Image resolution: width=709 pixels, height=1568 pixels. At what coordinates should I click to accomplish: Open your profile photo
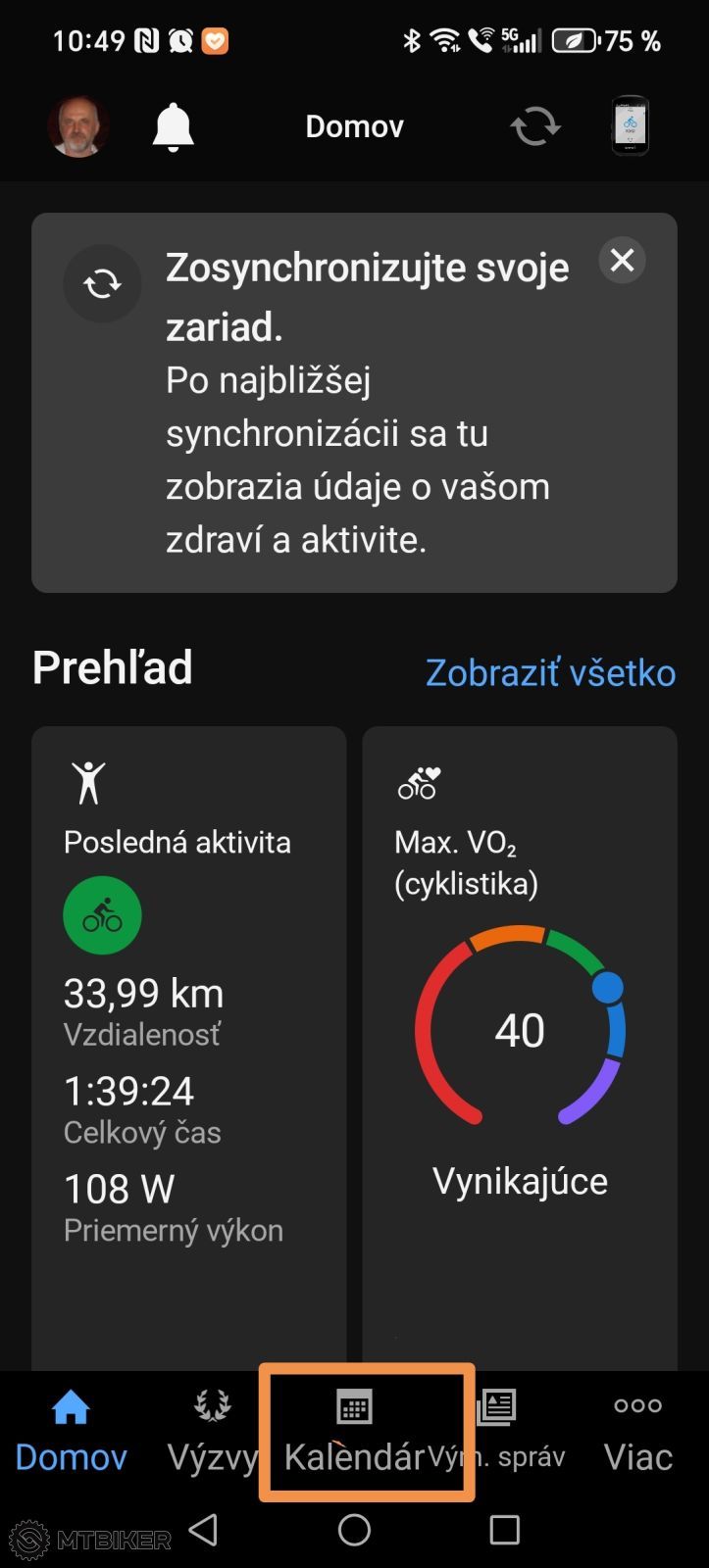(x=76, y=125)
